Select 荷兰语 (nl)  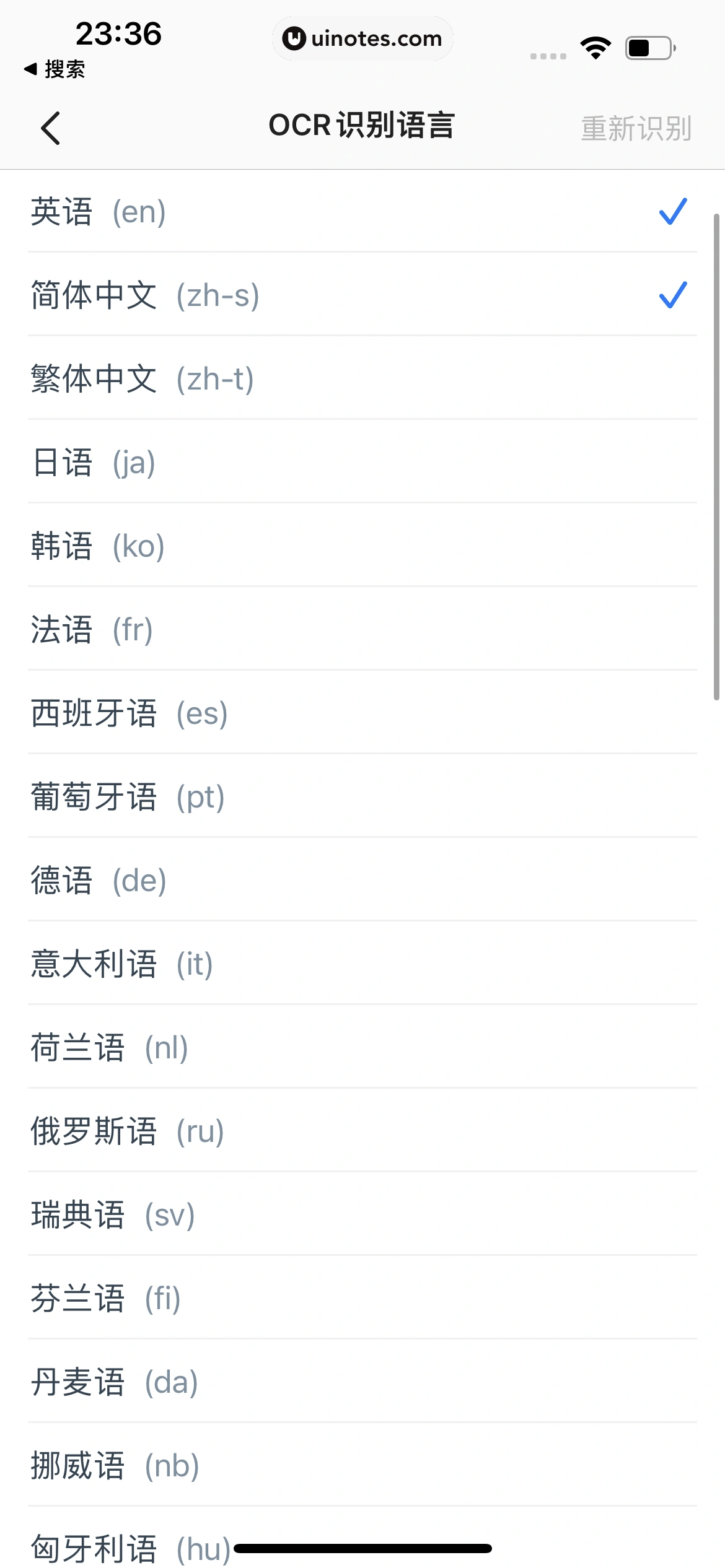[x=362, y=1047]
